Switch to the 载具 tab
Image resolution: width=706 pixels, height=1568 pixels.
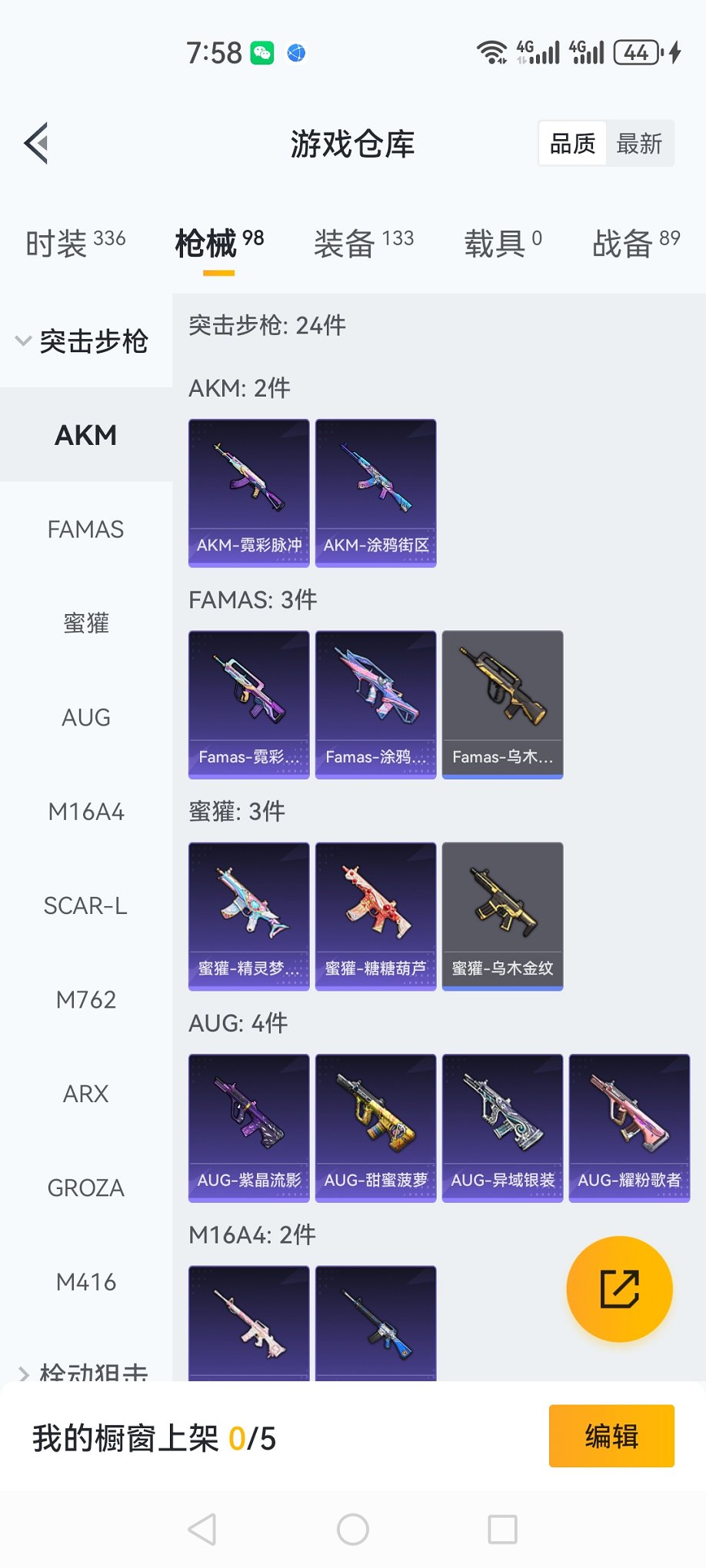502,243
